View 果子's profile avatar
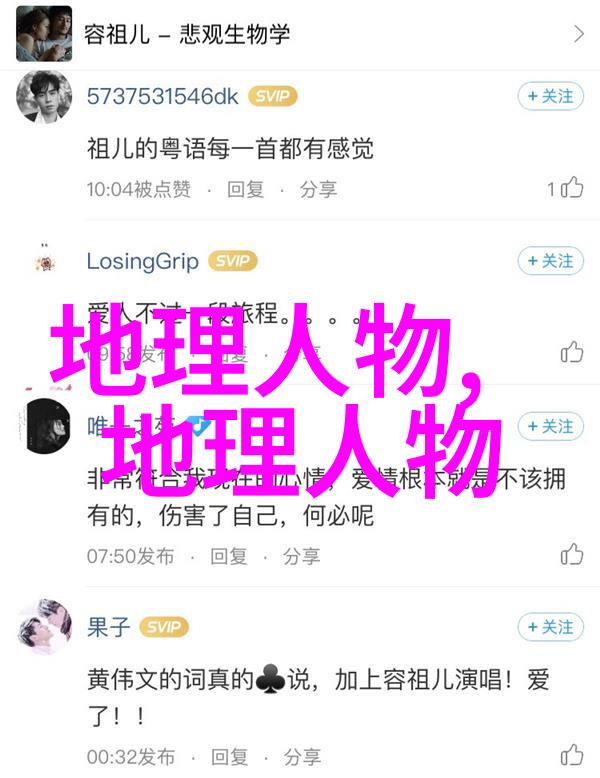Screen dimensions: 600x778 coord(45,627)
